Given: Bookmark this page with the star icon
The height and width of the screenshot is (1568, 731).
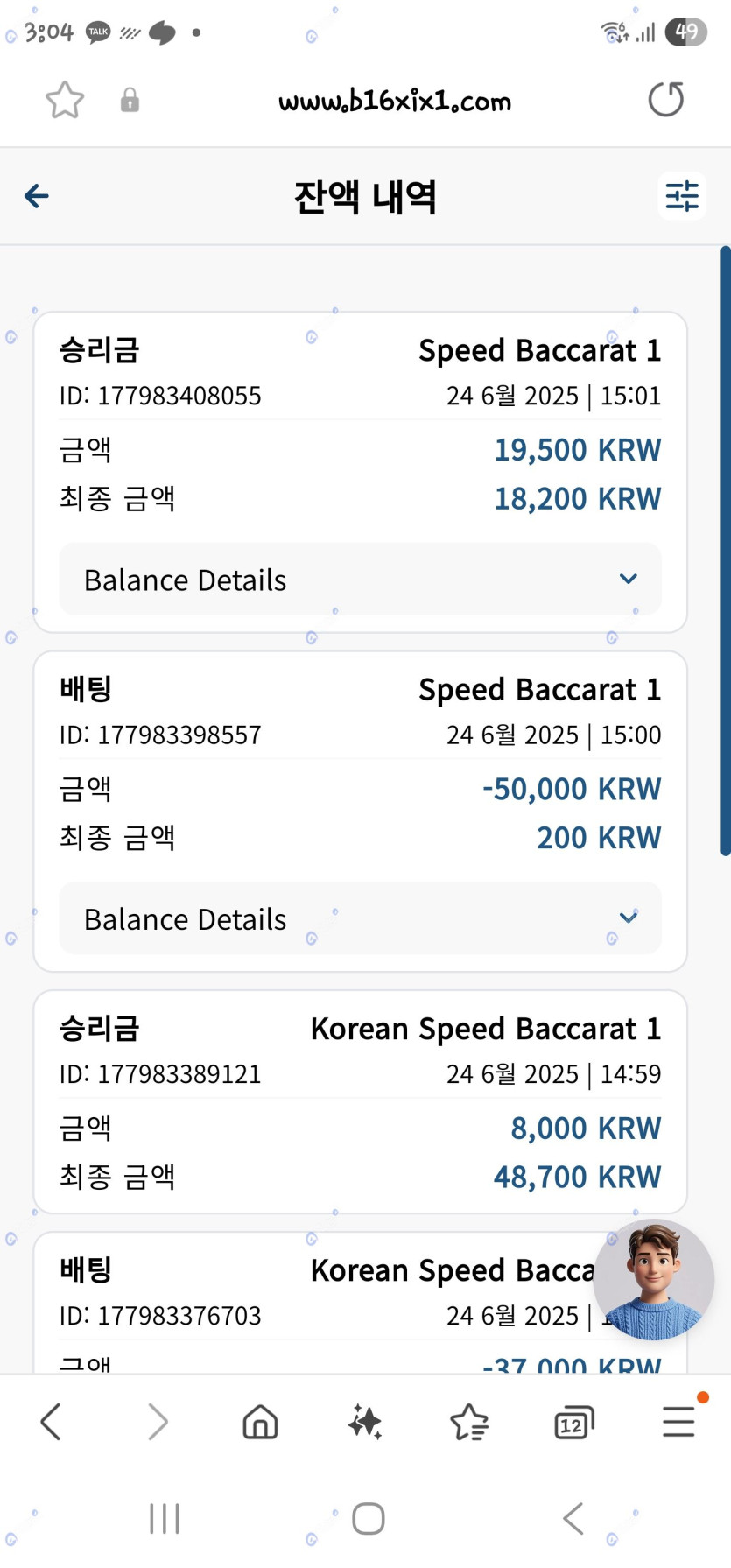Looking at the screenshot, I should (65, 101).
